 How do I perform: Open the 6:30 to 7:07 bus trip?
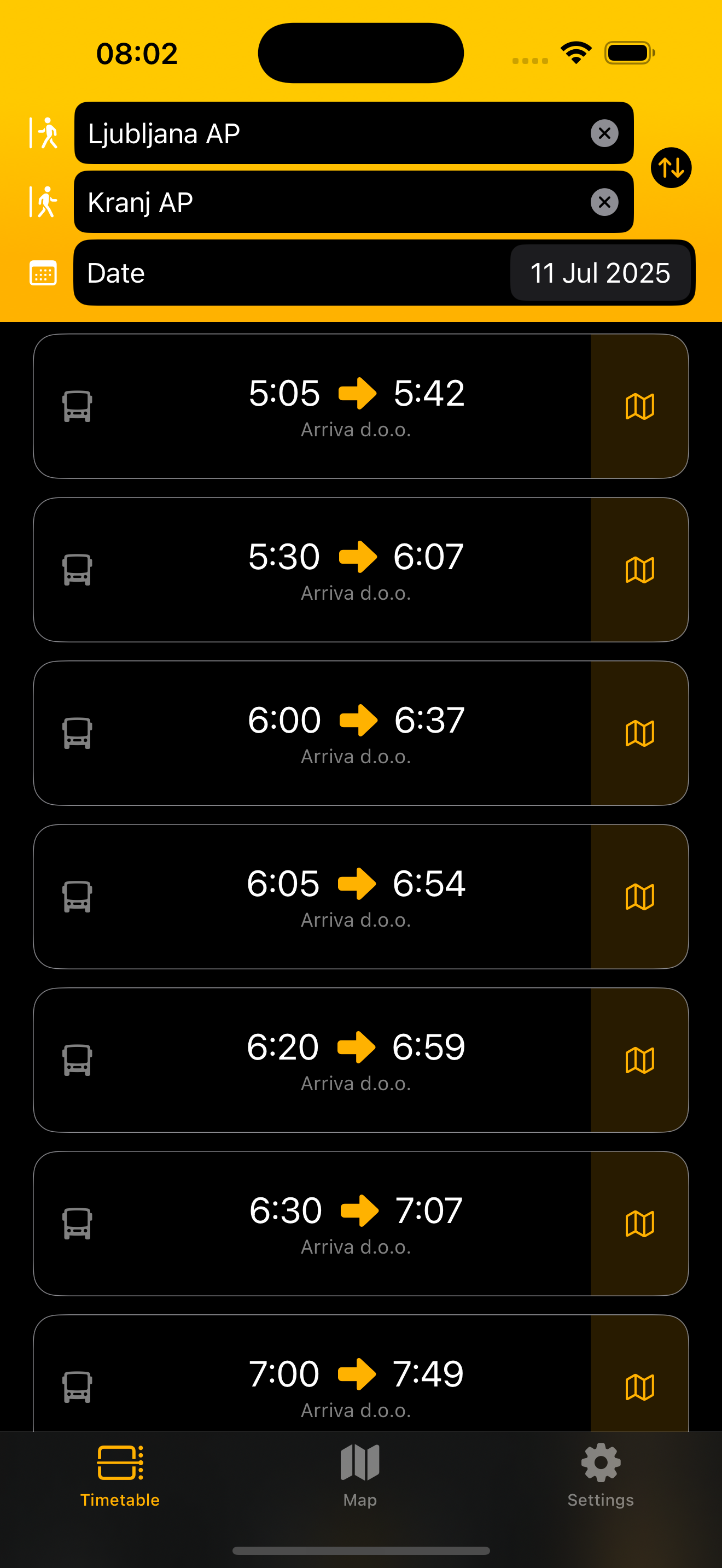tap(312, 1224)
